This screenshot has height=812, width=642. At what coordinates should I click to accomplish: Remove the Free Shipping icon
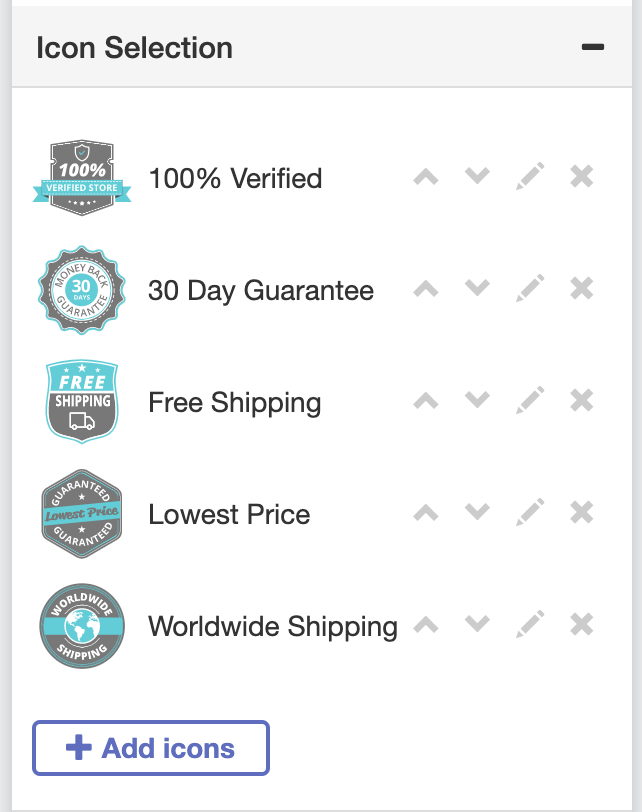(x=582, y=402)
